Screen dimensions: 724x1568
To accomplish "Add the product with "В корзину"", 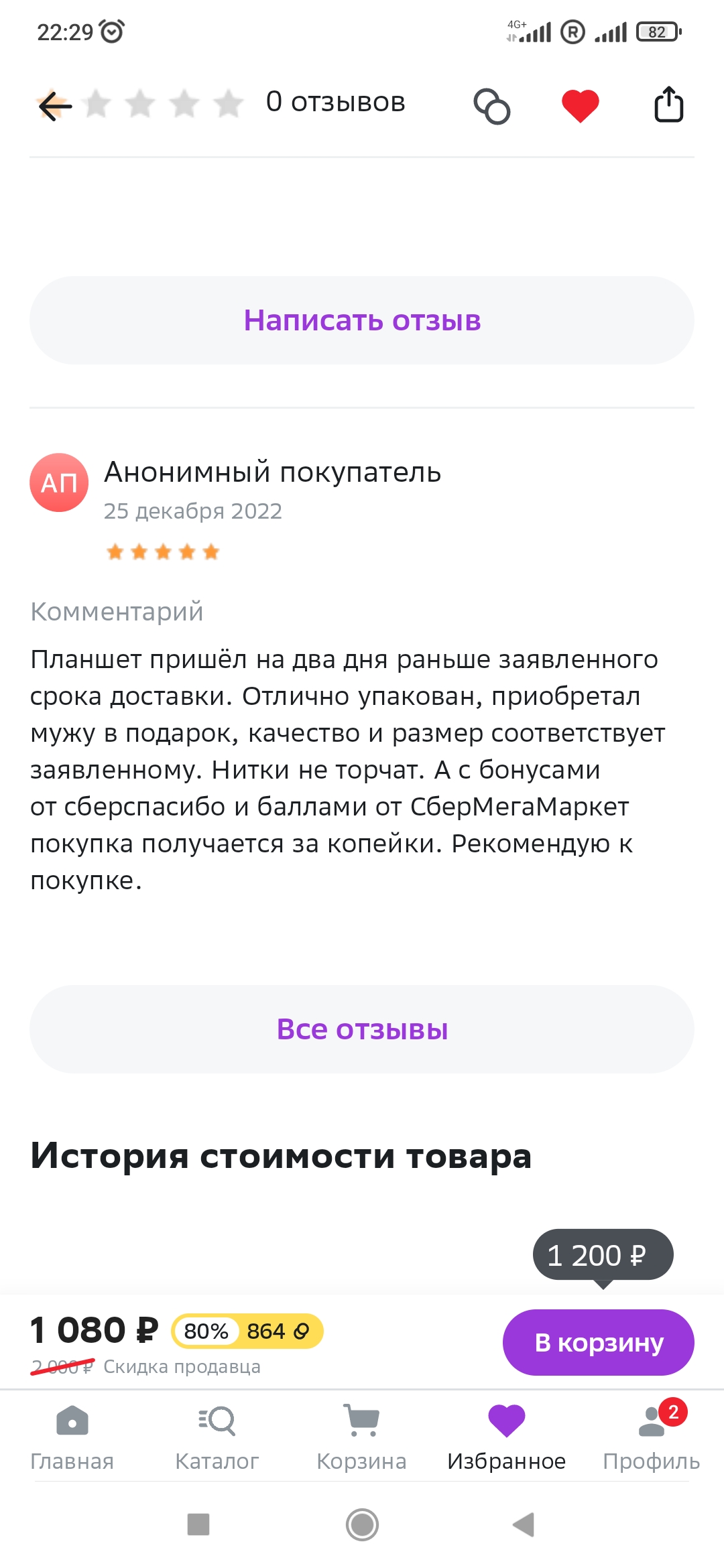I will point(598,1342).
